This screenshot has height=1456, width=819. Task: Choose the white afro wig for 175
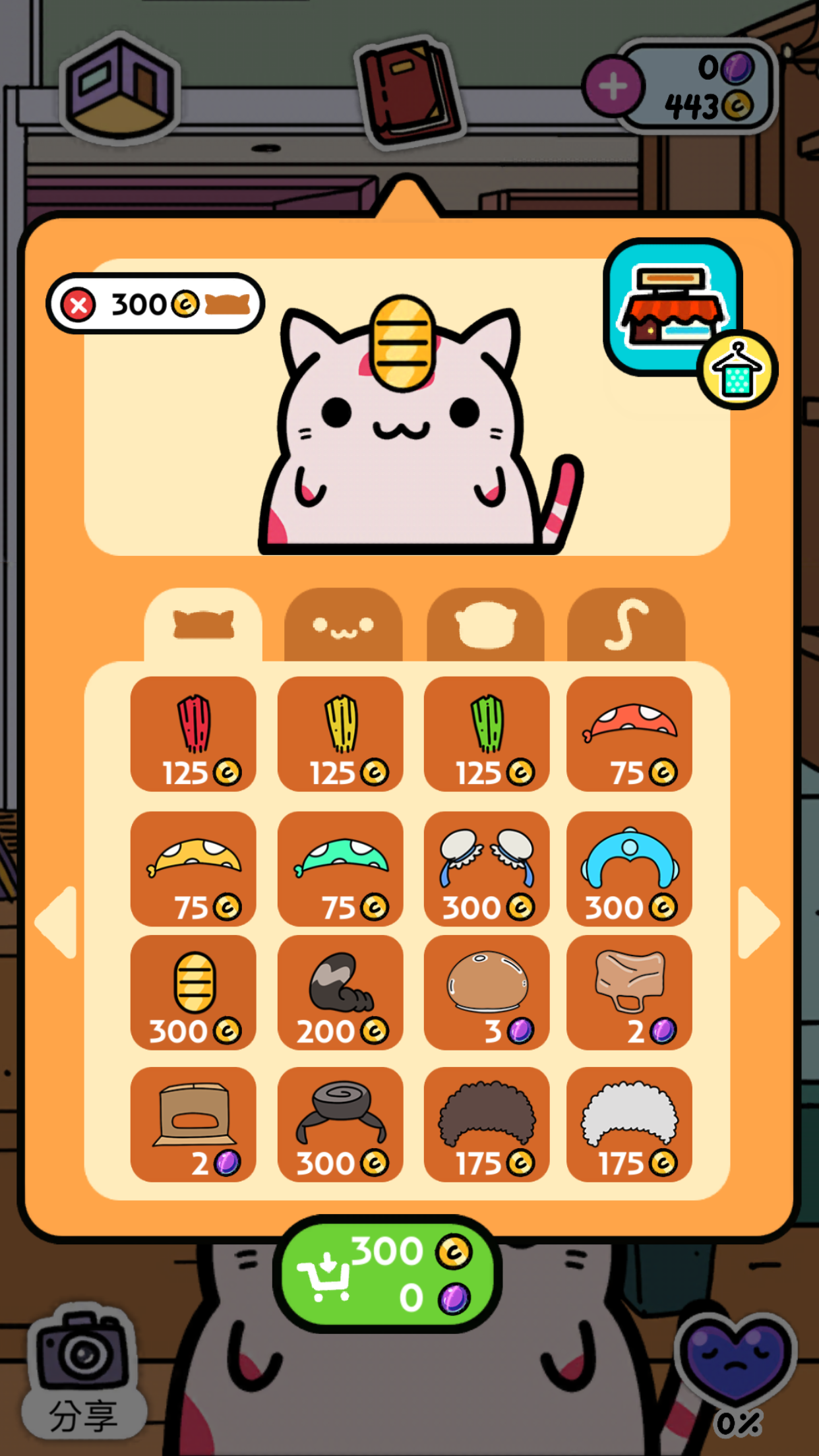tap(629, 1124)
